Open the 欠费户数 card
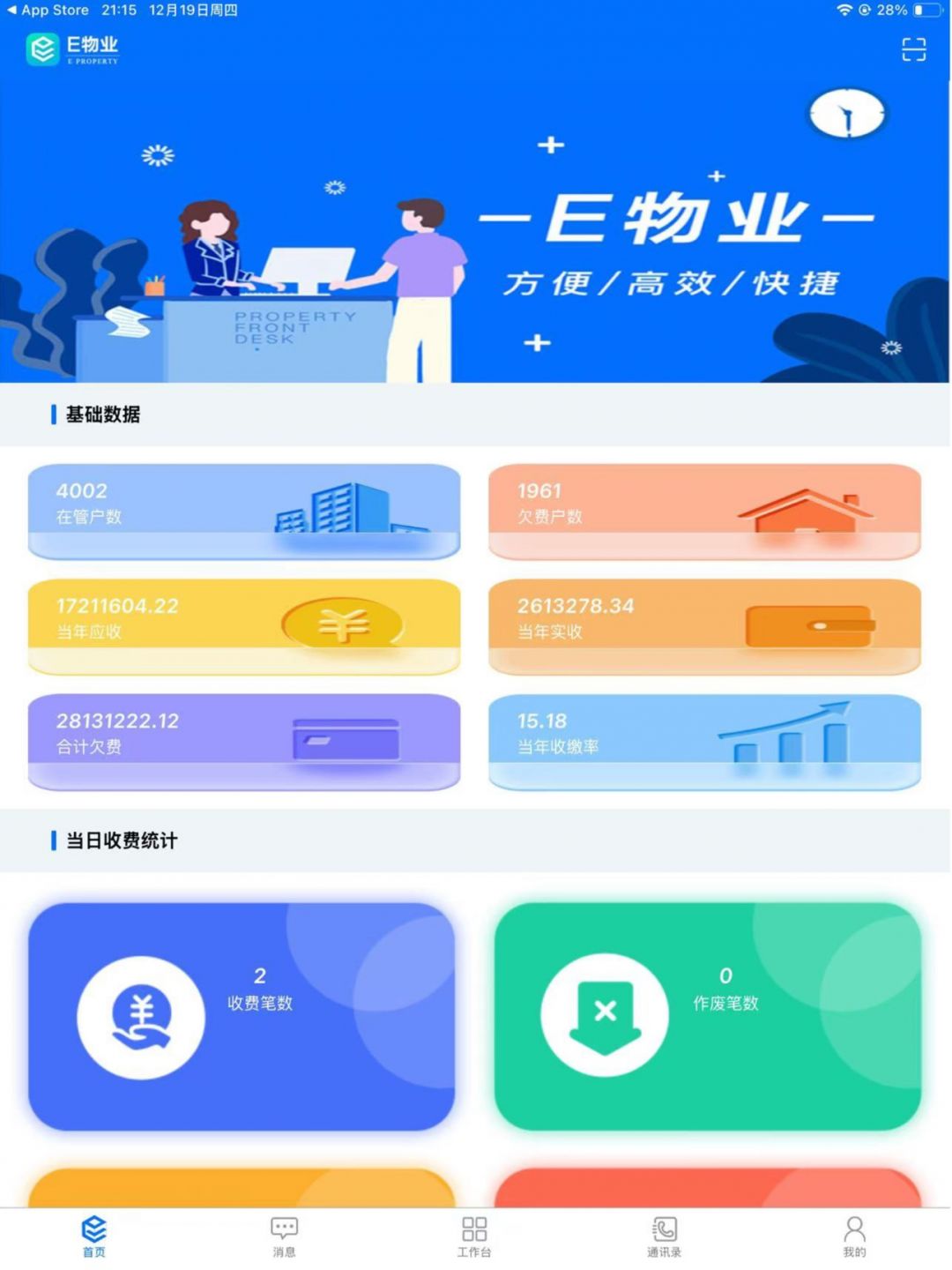952x1270 pixels. click(x=704, y=512)
